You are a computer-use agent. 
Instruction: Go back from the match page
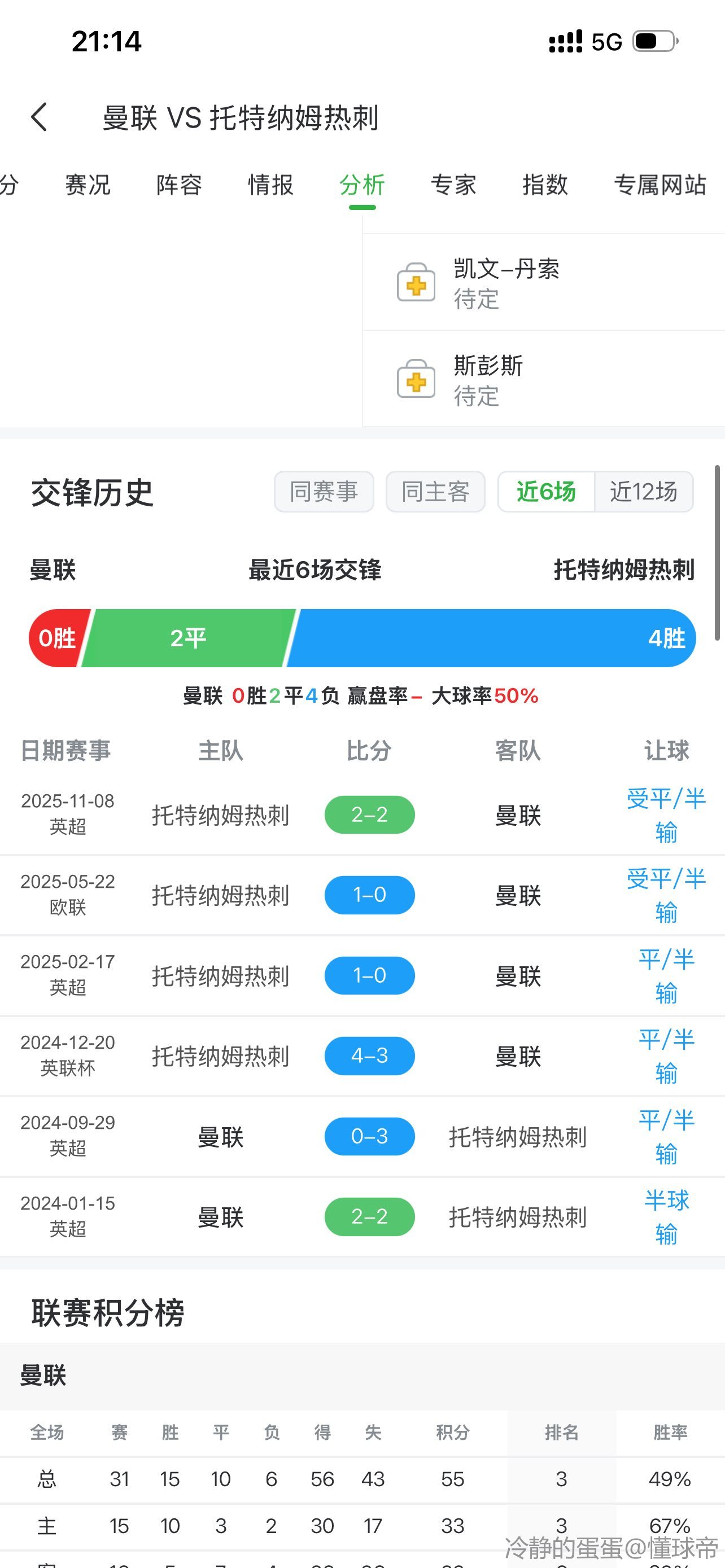39,117
